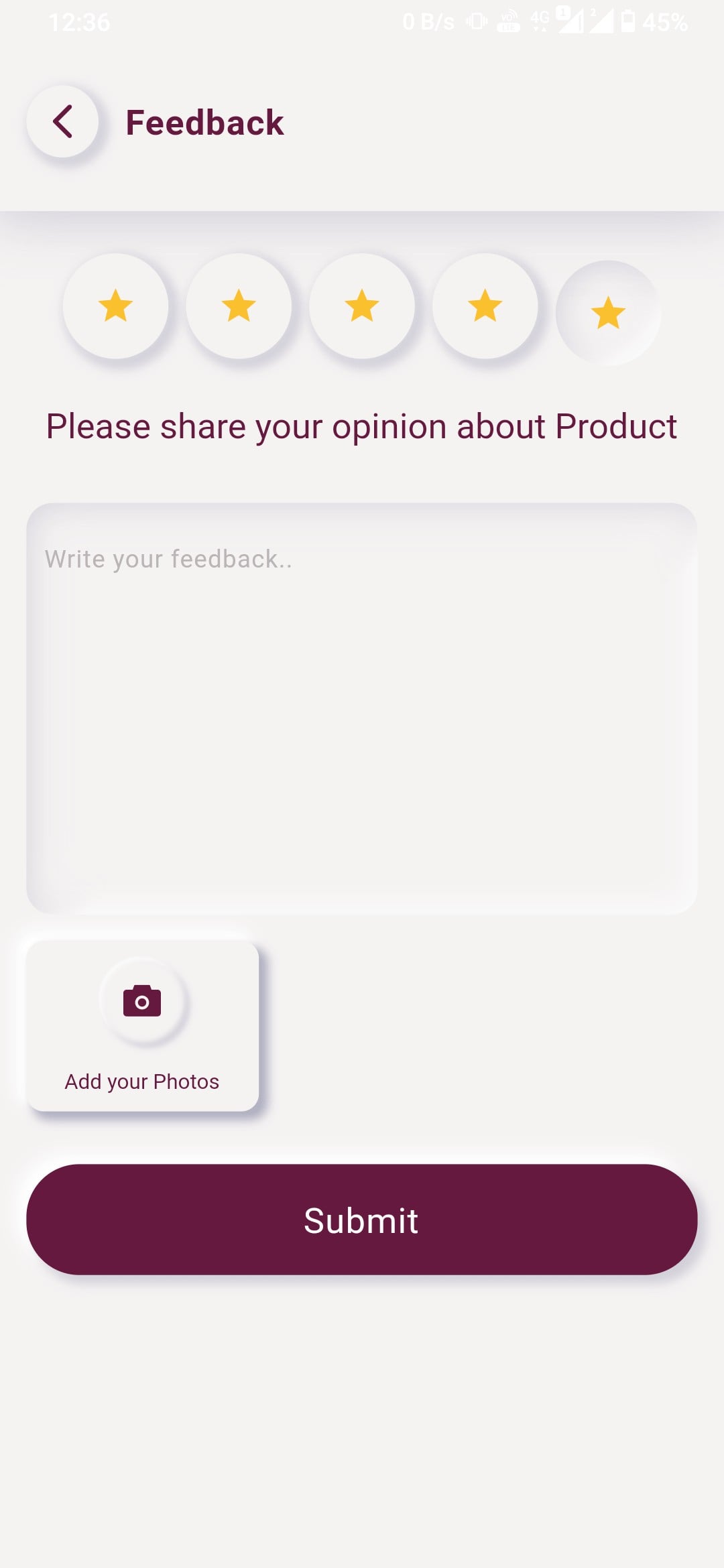Screen dimensions: 724x1568
Task: Submit the feedback
Action: click(362, 1220)
